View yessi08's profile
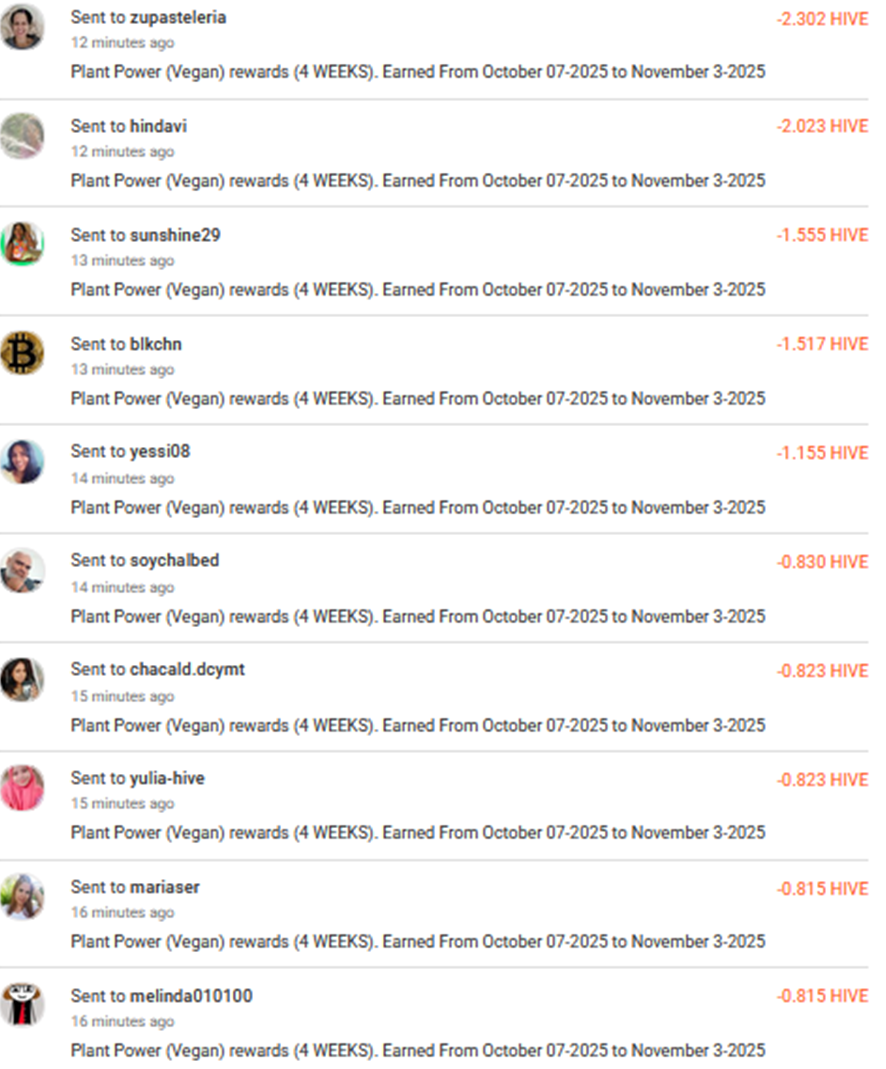Screen dimensions: 886x1069 pos(160,452)
